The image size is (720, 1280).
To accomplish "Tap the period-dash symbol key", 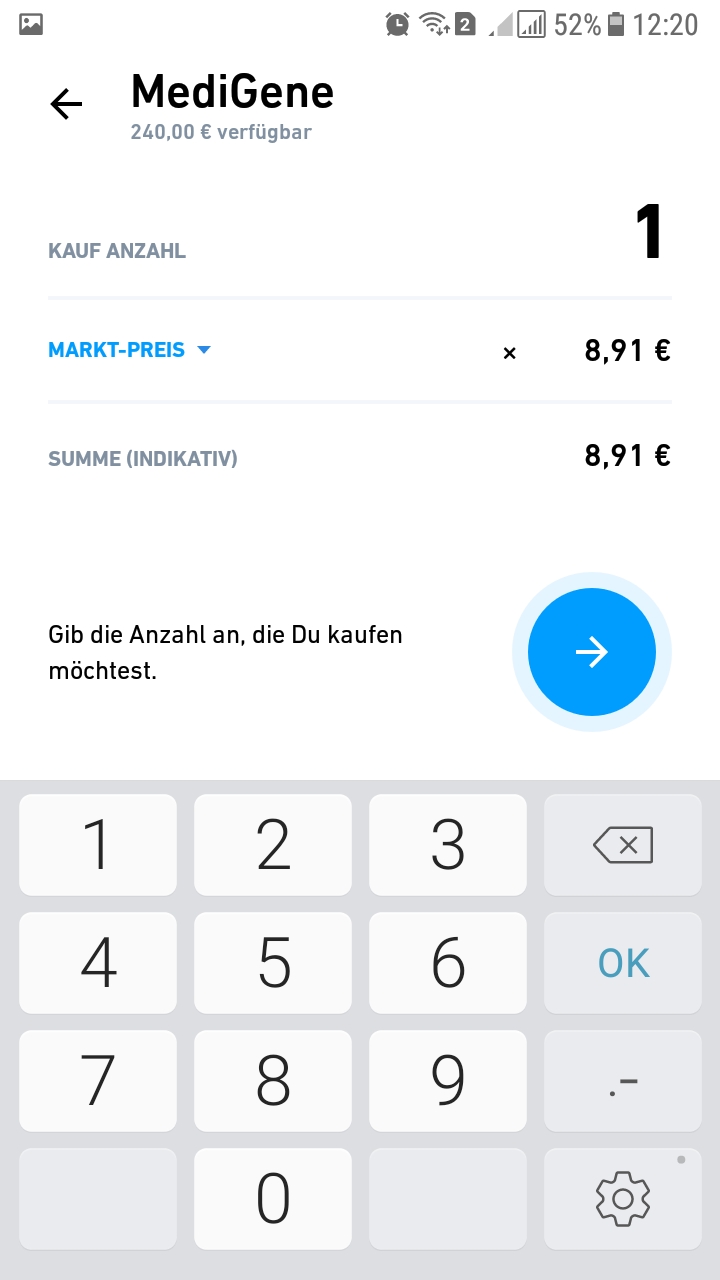I will coord(623,1081).
